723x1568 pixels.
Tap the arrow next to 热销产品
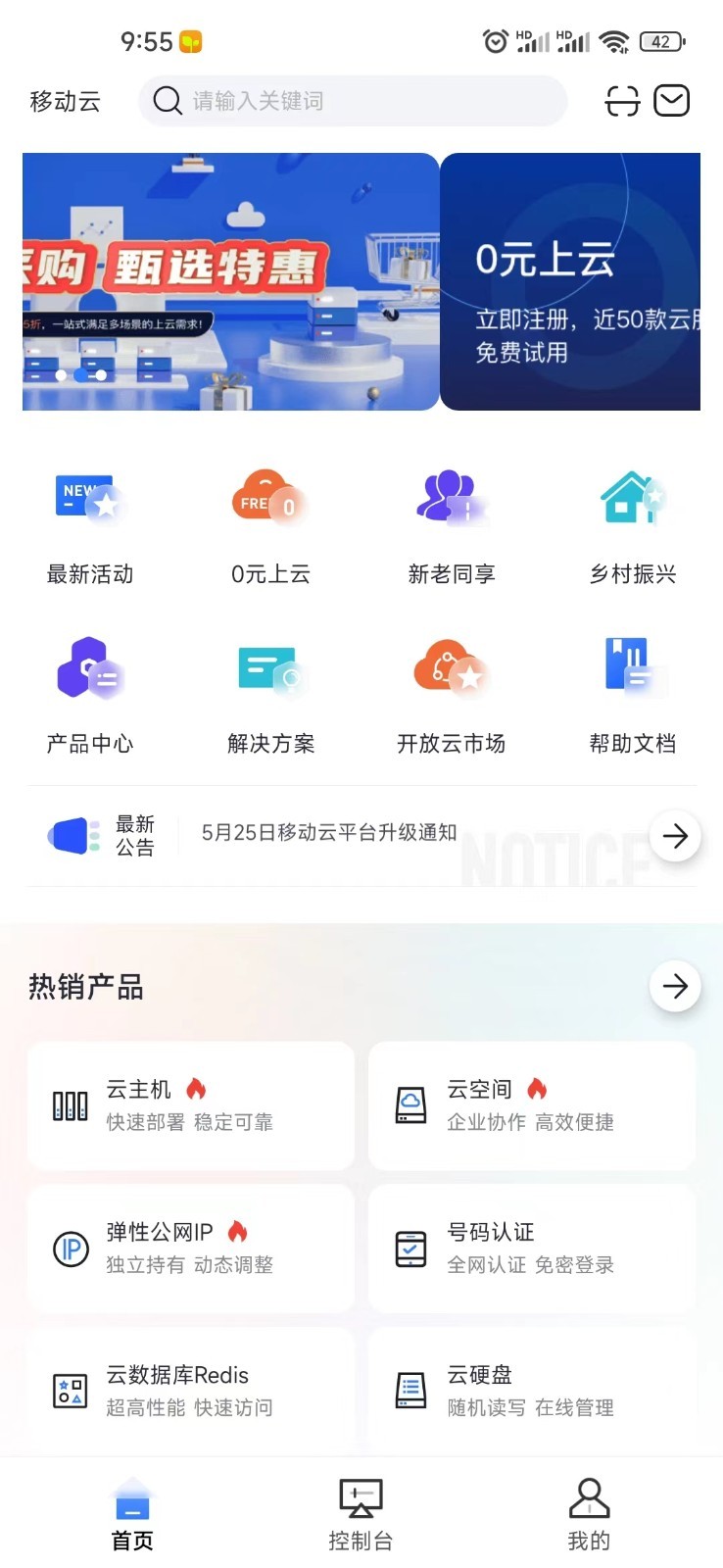click(675, 986)
